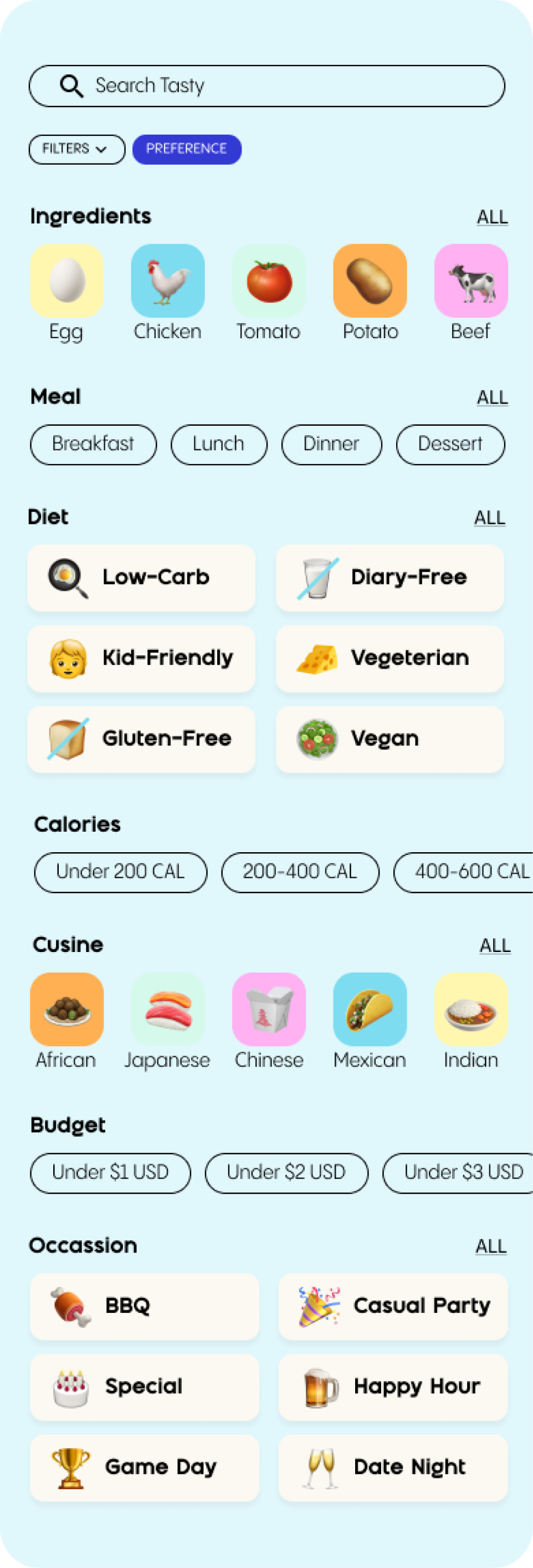Select the Date Night occasion

pyautogui.click(x=393, y=1468)
